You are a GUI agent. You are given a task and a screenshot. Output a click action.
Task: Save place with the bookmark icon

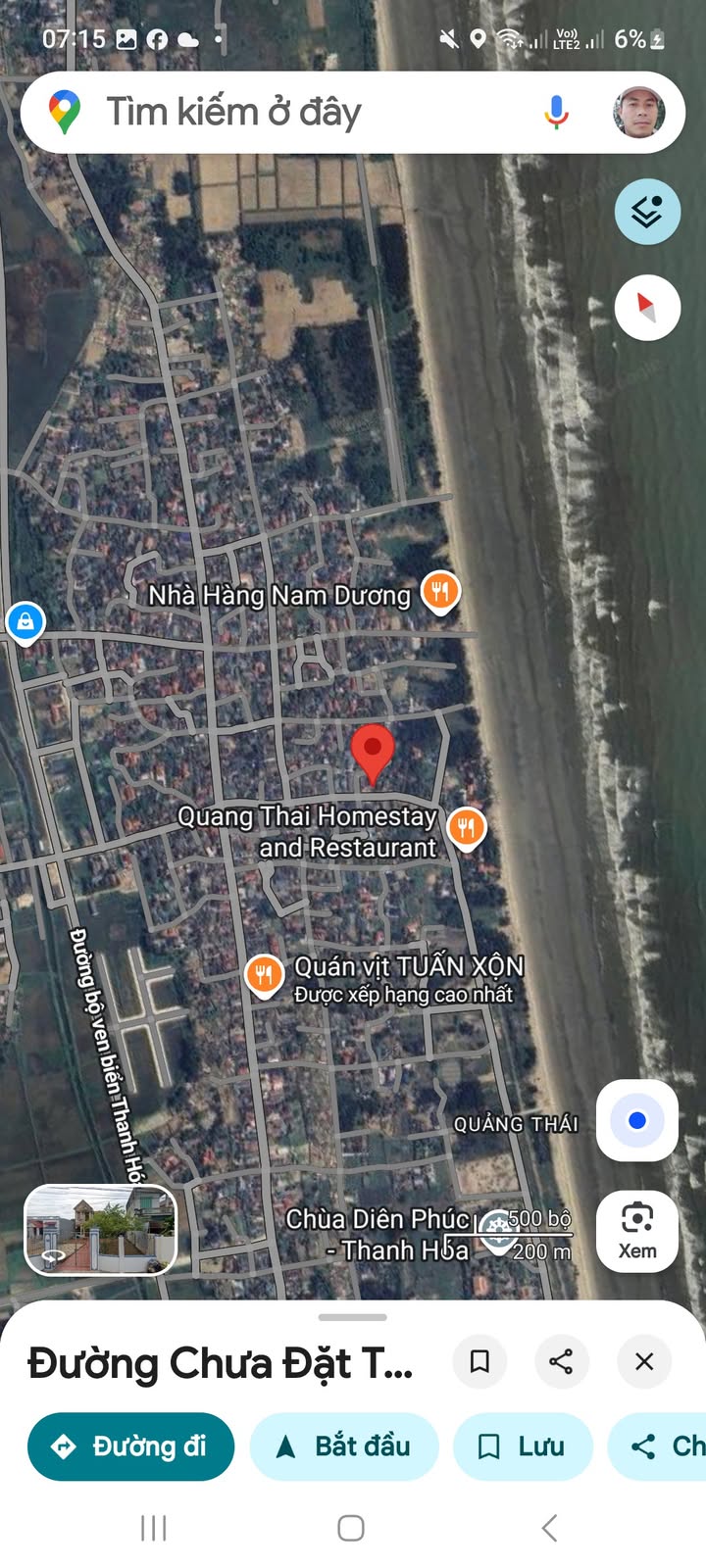(x=479, y=1361)
